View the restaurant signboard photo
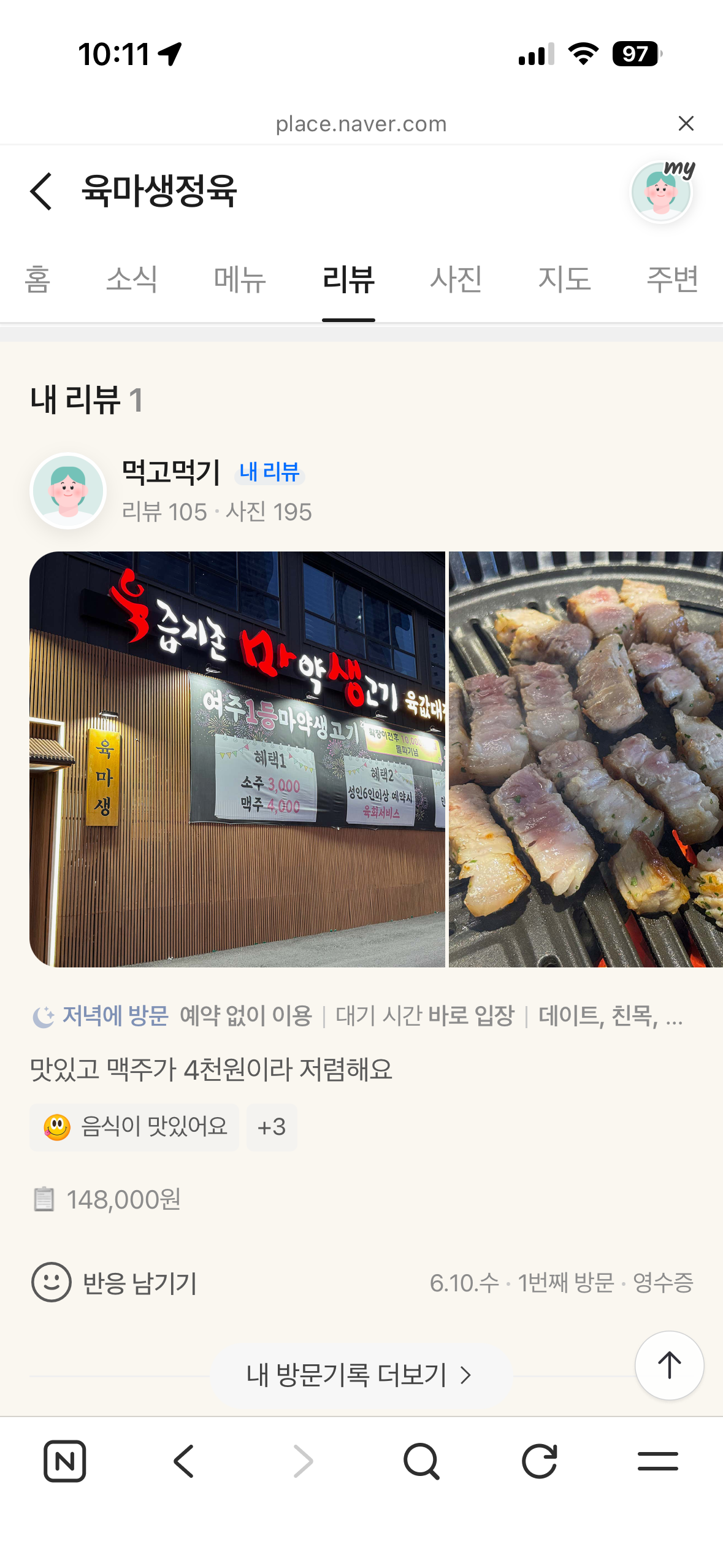723x1568 pixels. tap(237, 759)
